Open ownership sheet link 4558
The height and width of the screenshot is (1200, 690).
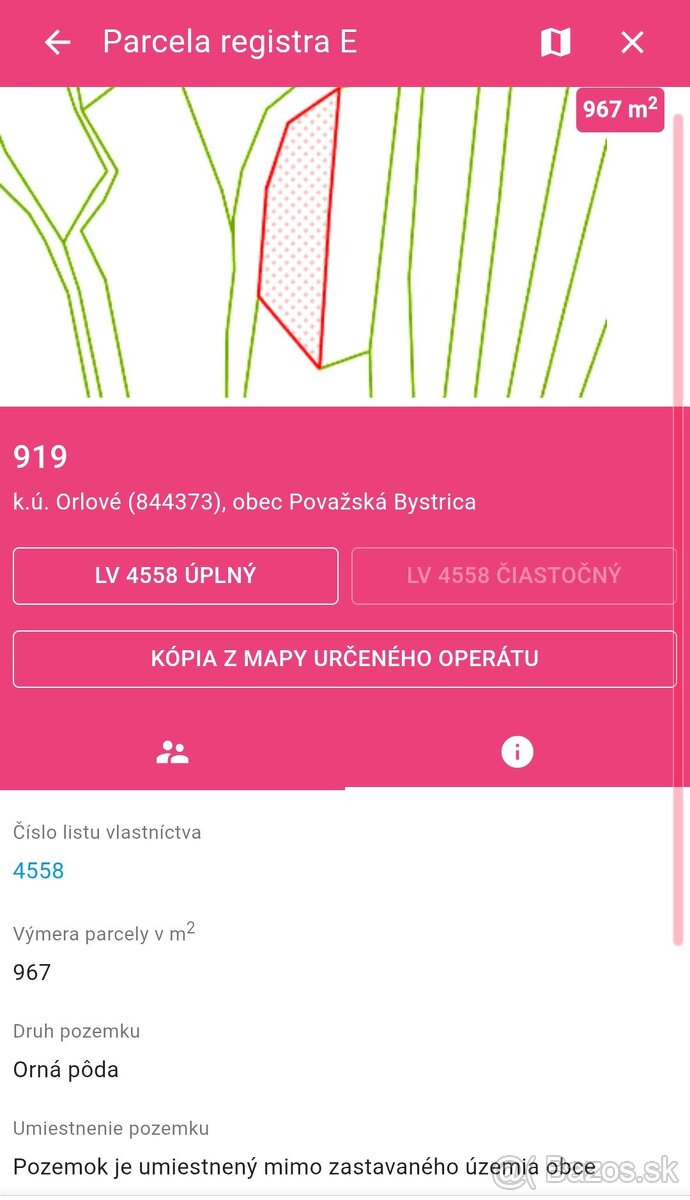coord(39,870)
